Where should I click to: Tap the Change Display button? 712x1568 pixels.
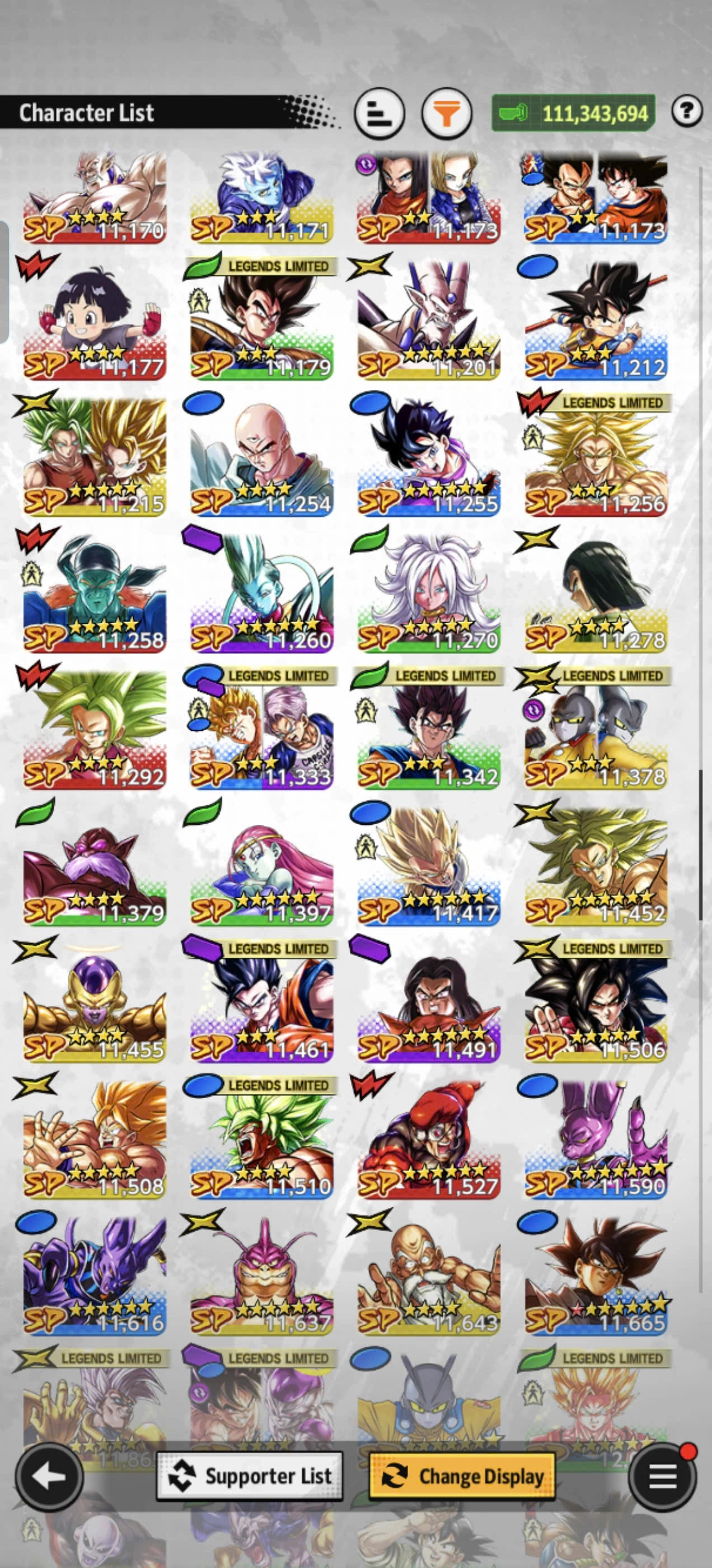(x=462, y=1476)
